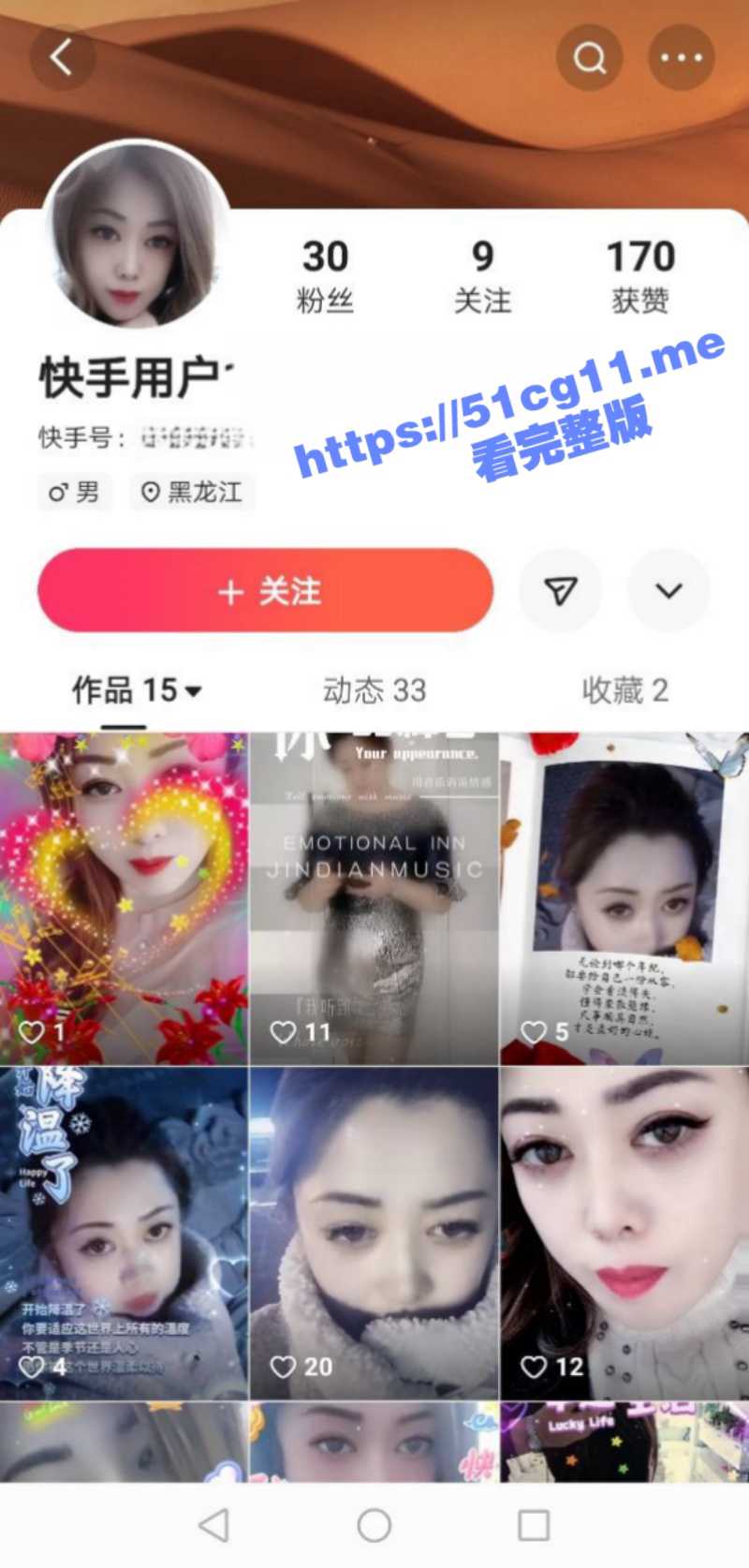Share this profile via the paper plane icon
Screen dimensions: 749x1568
[560, 590]
